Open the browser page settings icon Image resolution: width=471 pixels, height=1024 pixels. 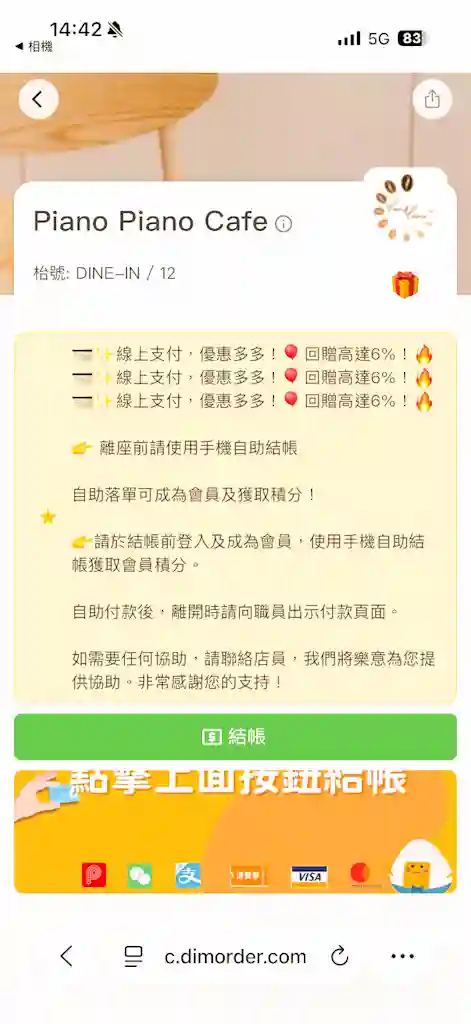coord(133,957)
